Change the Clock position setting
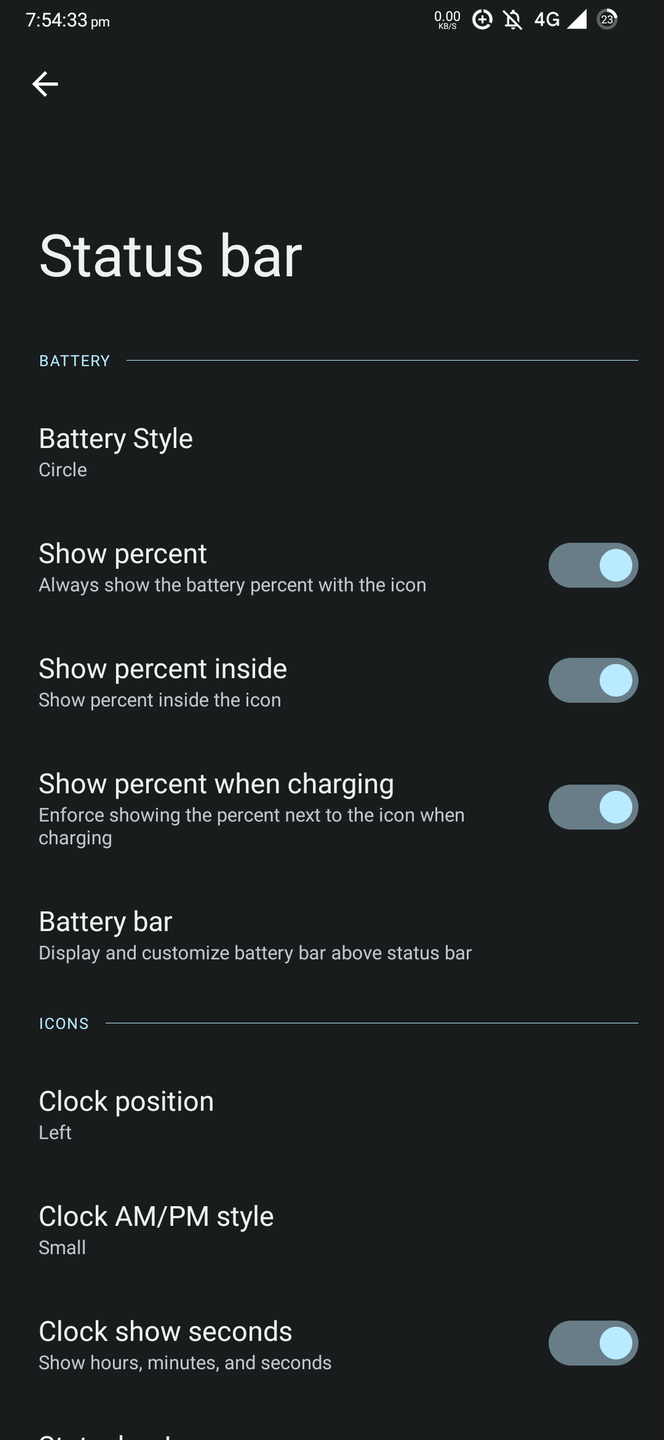This screenshot has height=1440, width=664. coord(126,1114)
